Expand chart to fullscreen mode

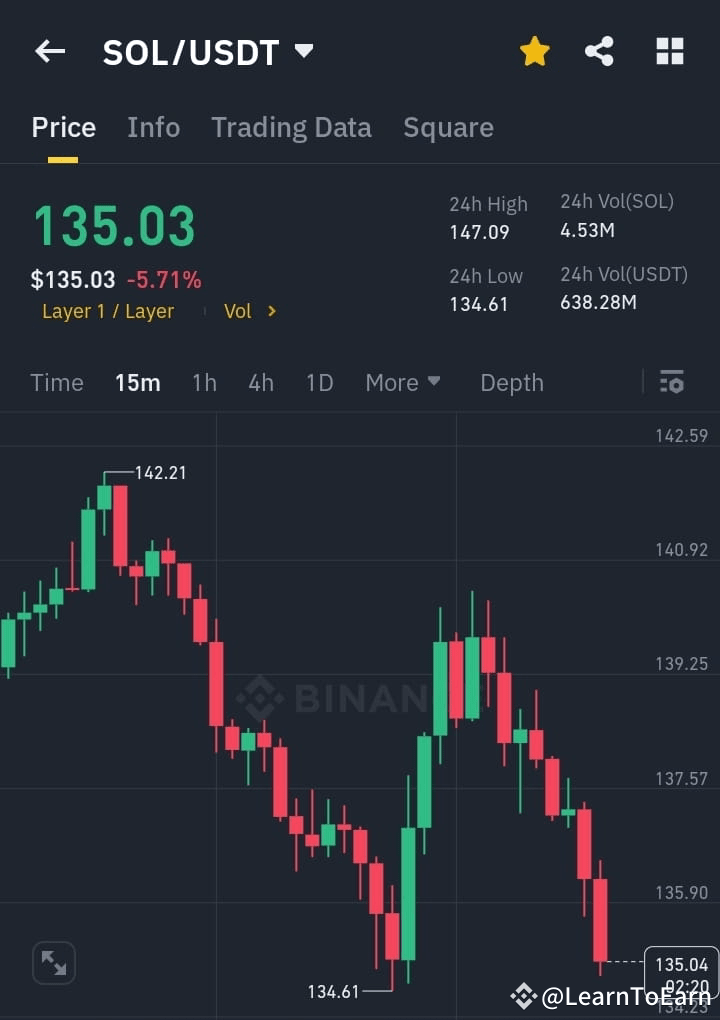(53, 962)
